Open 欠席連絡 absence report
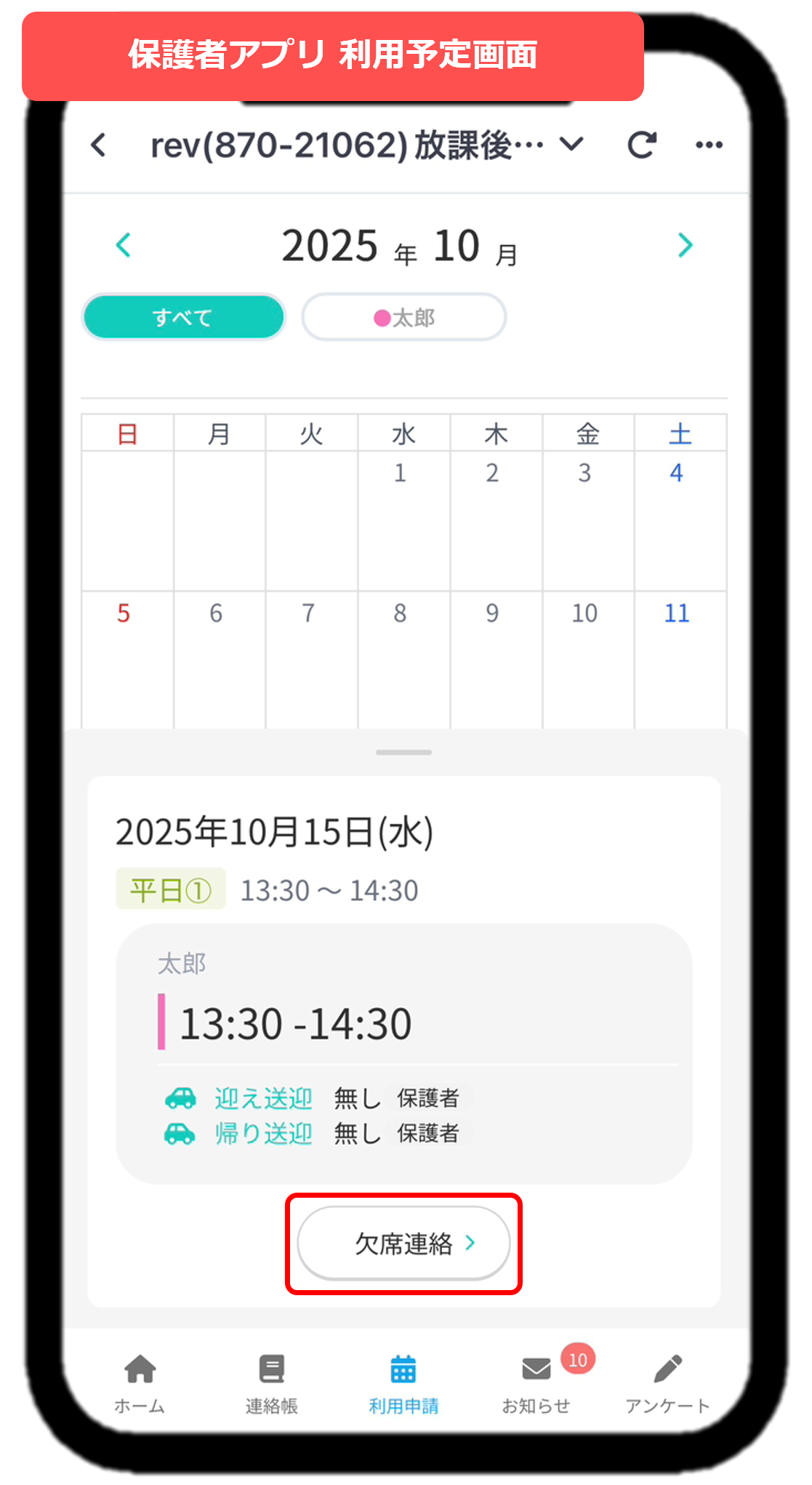Screen dimensions: 812x1485 [x=403, y=1244]
